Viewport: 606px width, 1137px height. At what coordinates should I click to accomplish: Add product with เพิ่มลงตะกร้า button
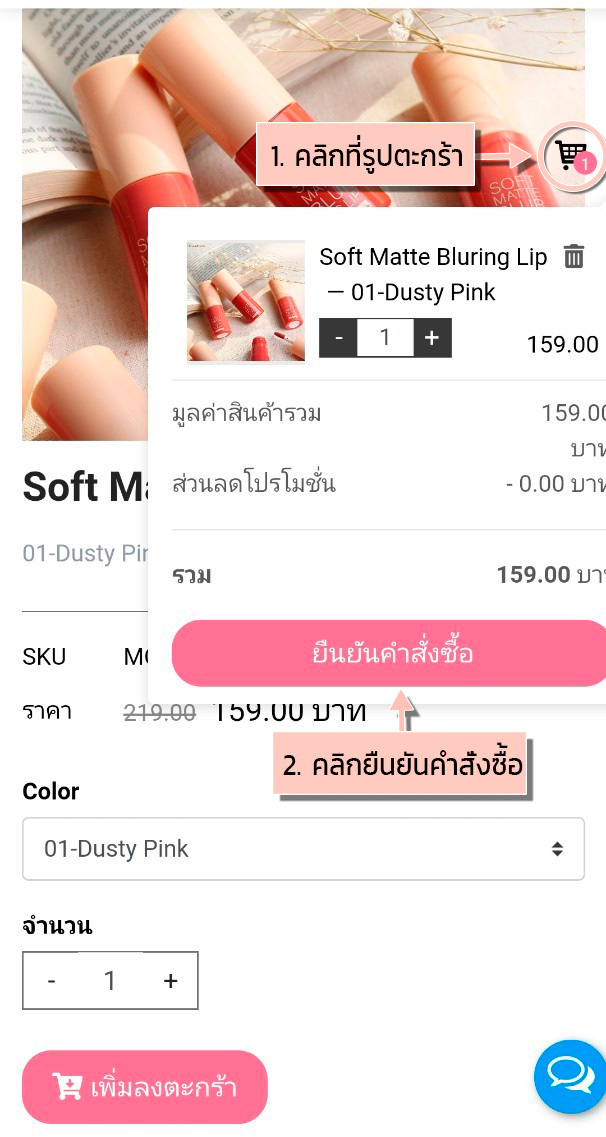(x=145, y=1087)
